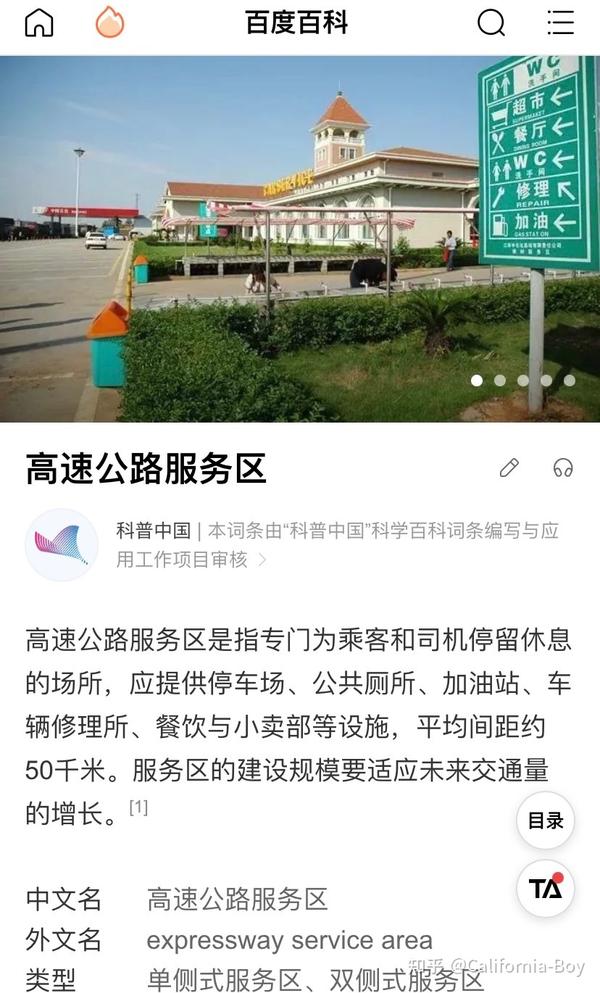
Task: Open the top-right list menu
Action: pos(561,23)
